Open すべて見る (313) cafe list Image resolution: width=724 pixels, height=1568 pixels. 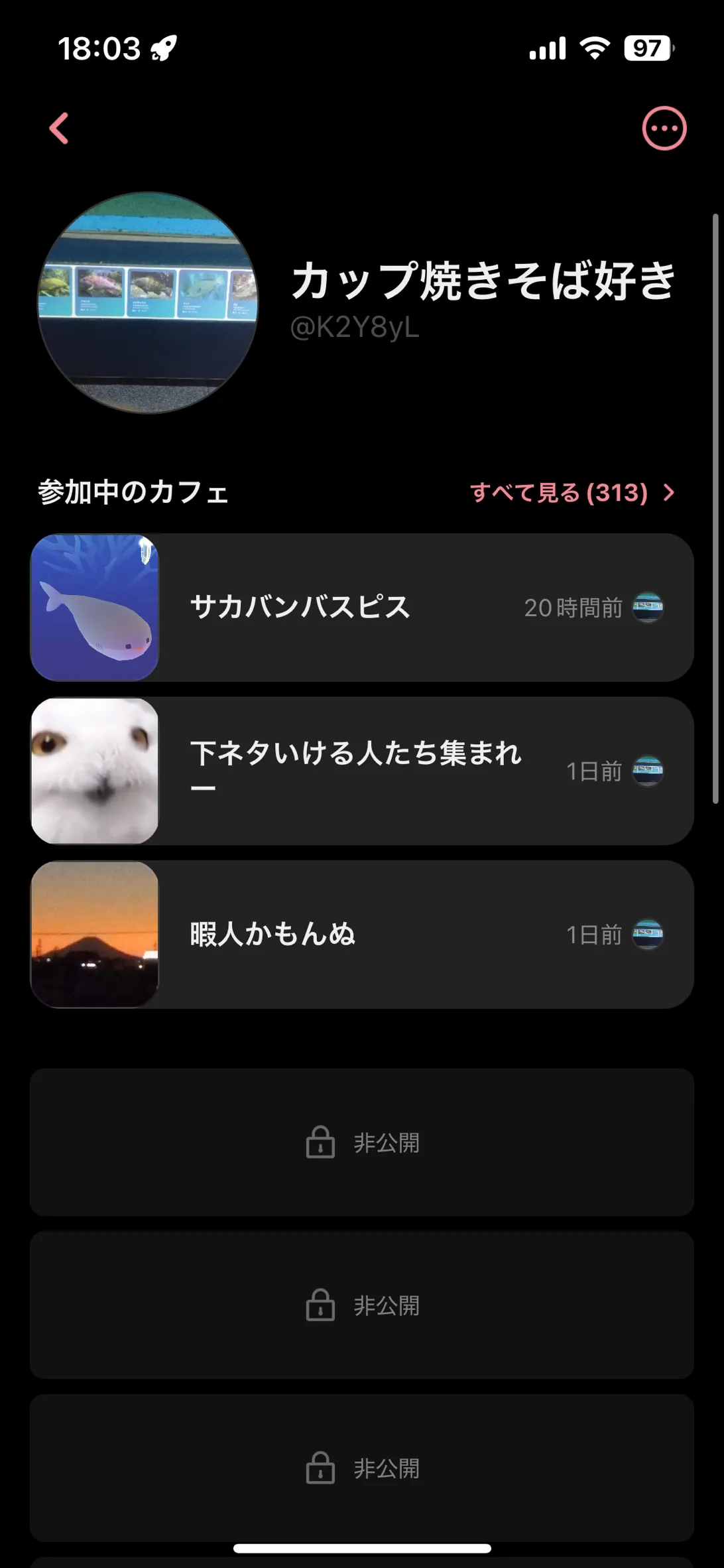tap(572, 493)
